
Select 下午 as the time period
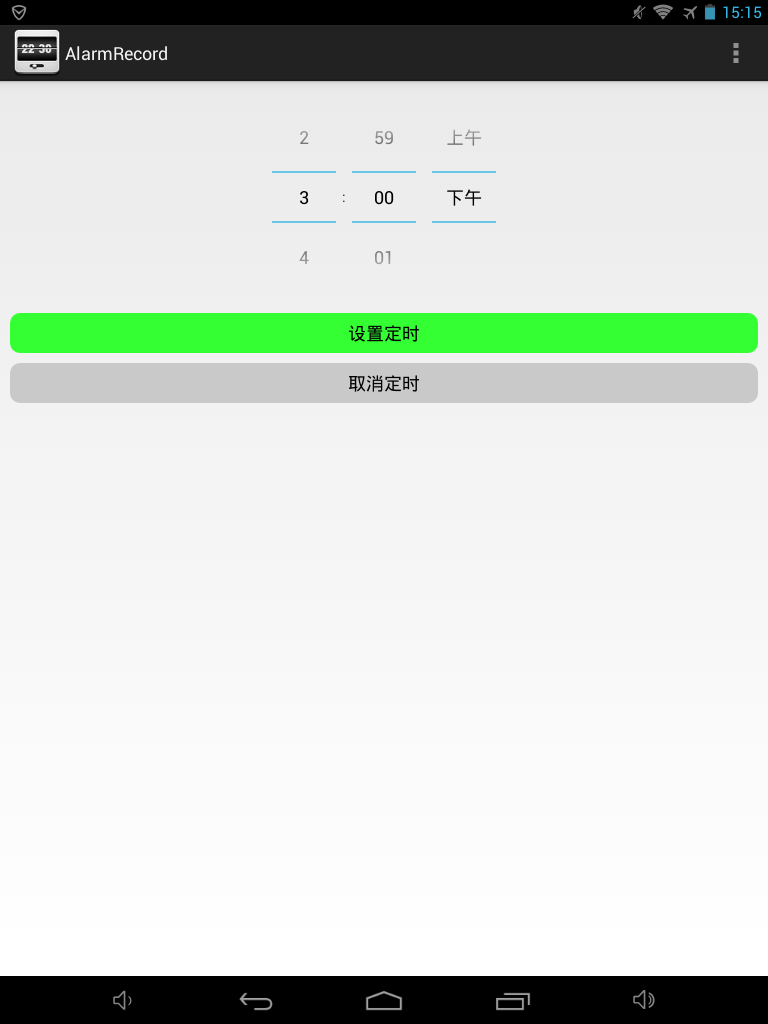click(463, 197)
